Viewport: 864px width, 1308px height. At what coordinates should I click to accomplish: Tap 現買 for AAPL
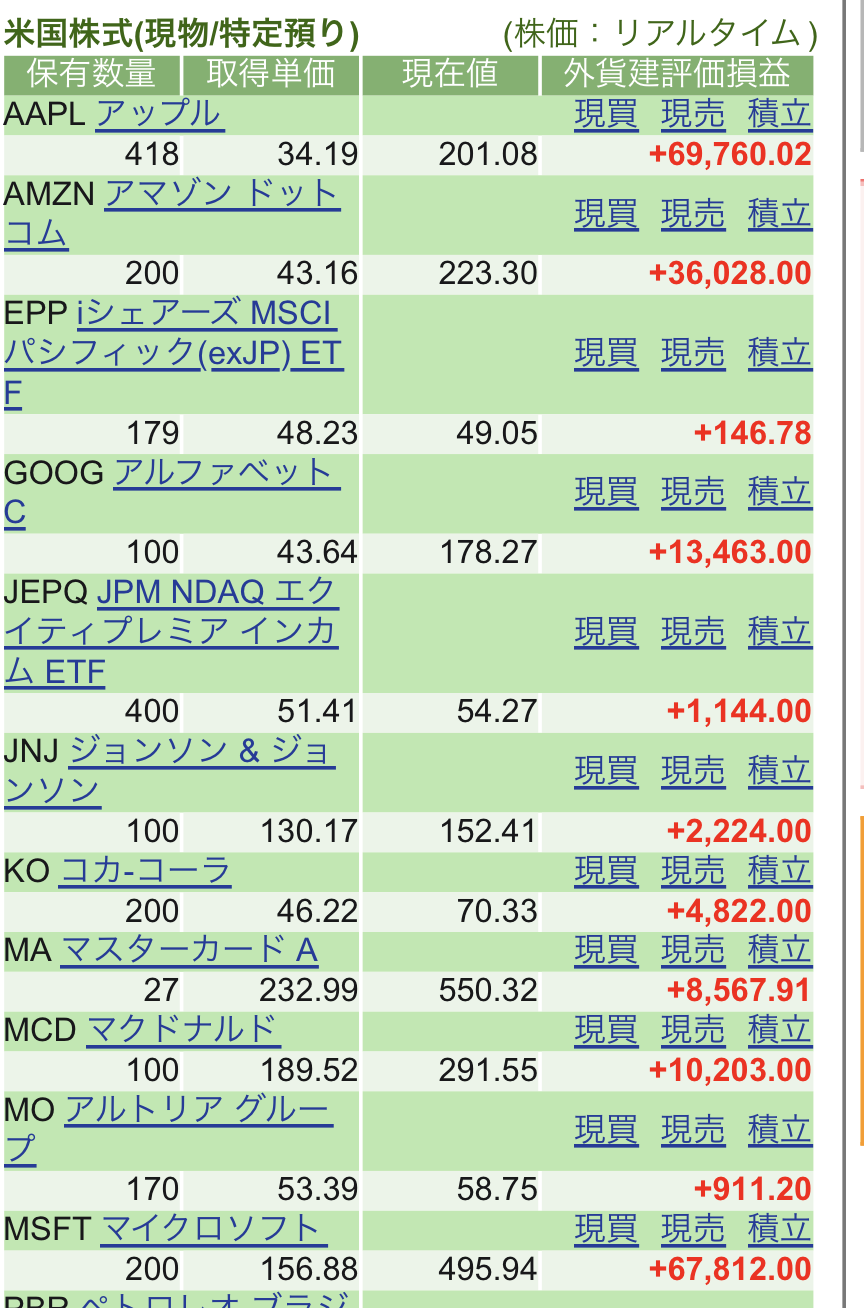tap(606, 114)
